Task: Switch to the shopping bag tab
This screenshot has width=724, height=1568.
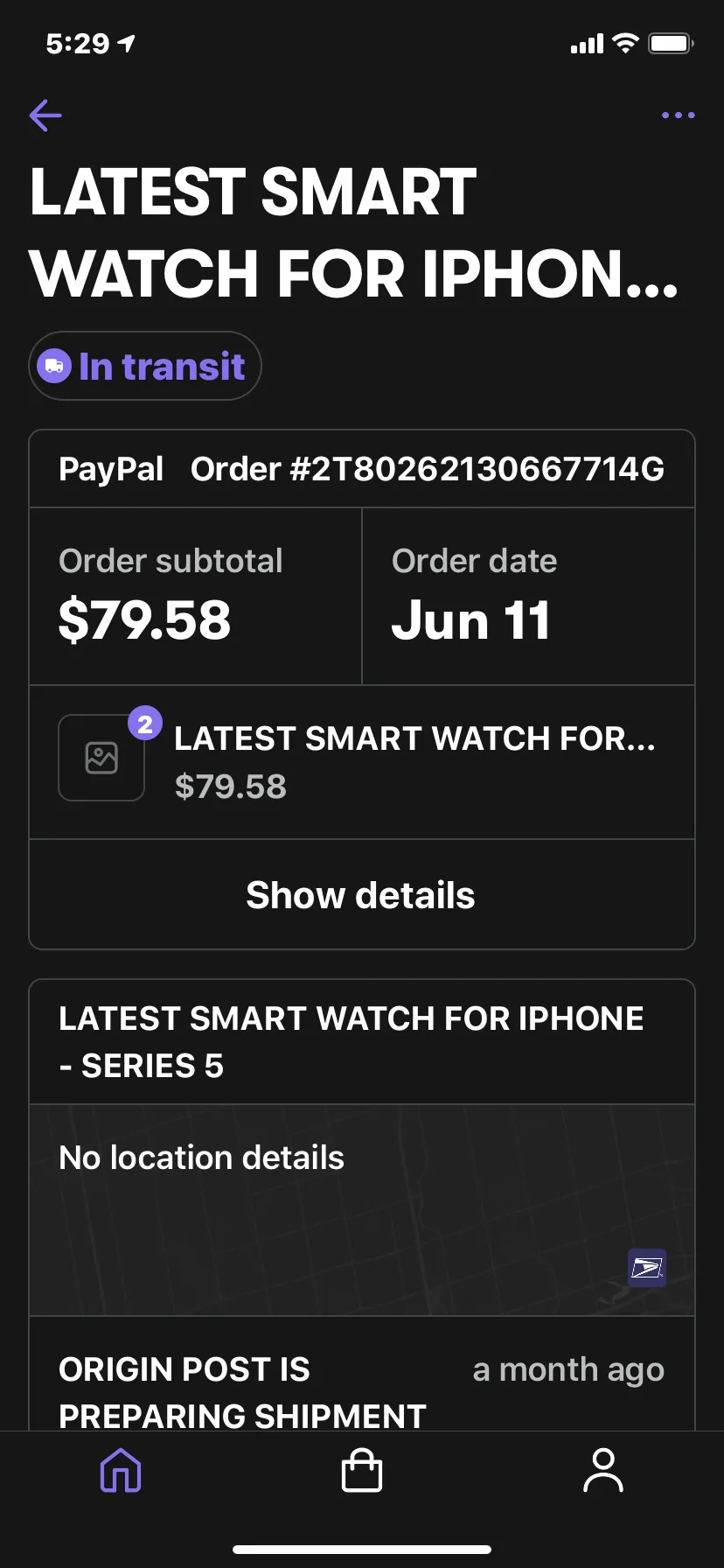Action: [x=361, y=1470]
